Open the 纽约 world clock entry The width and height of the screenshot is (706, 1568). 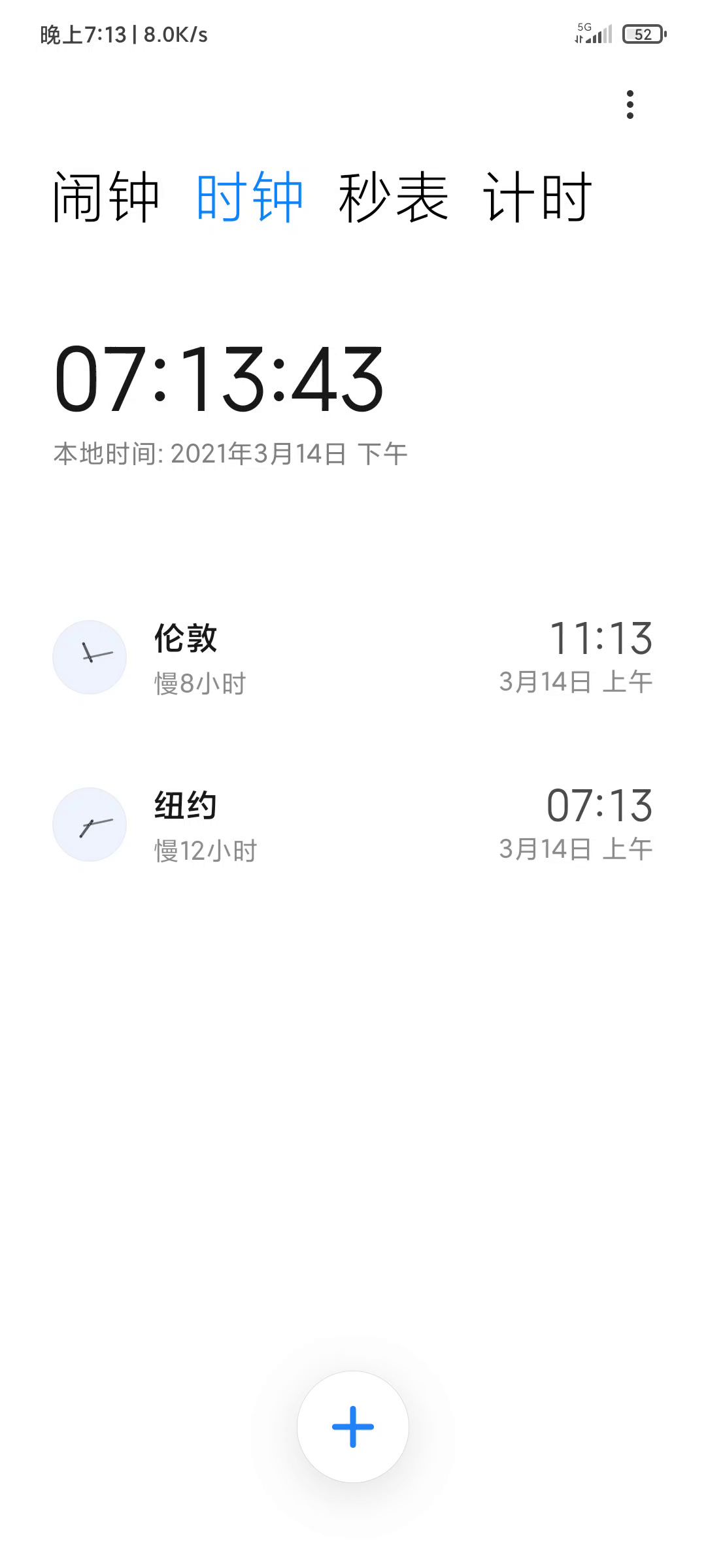[x=353, y=825]
